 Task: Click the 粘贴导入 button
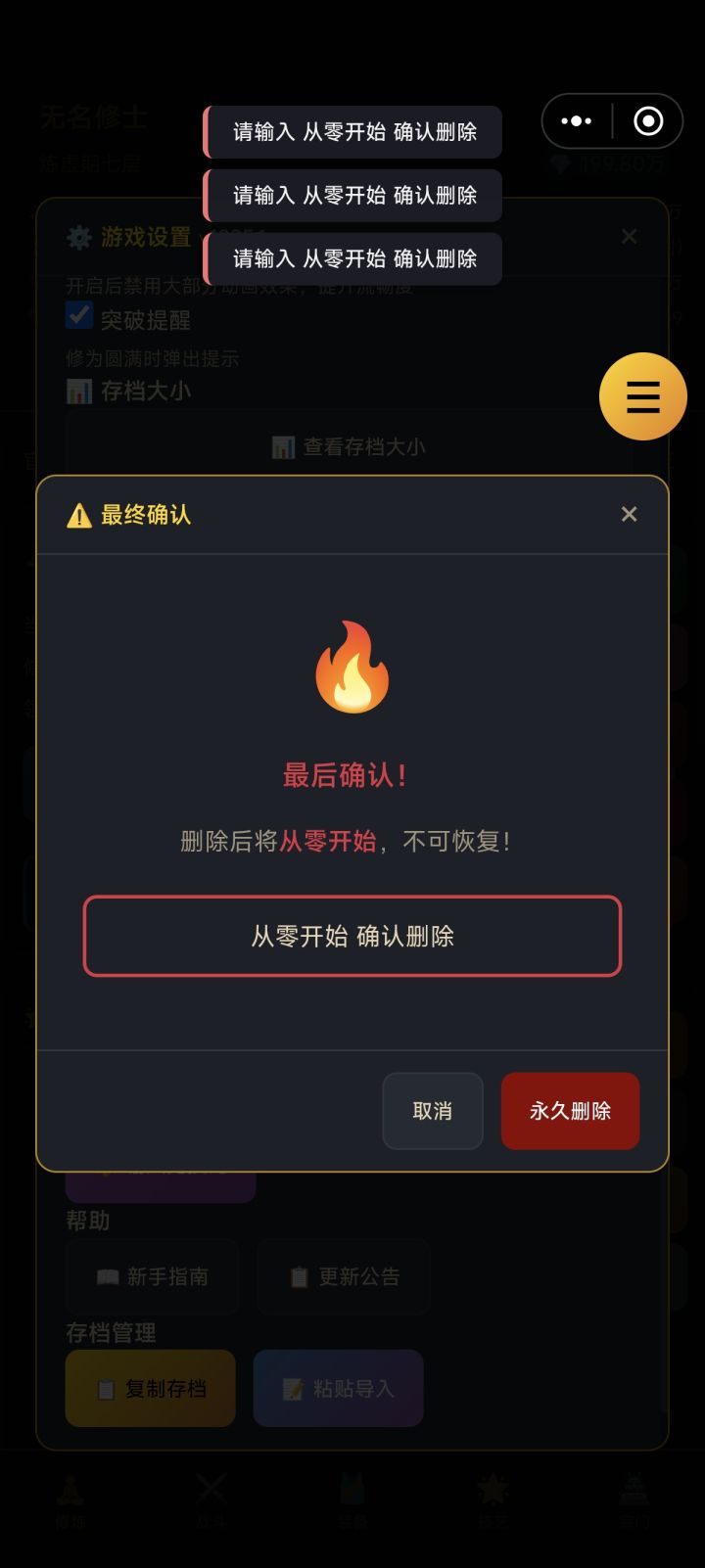[x=338, y=1388]
